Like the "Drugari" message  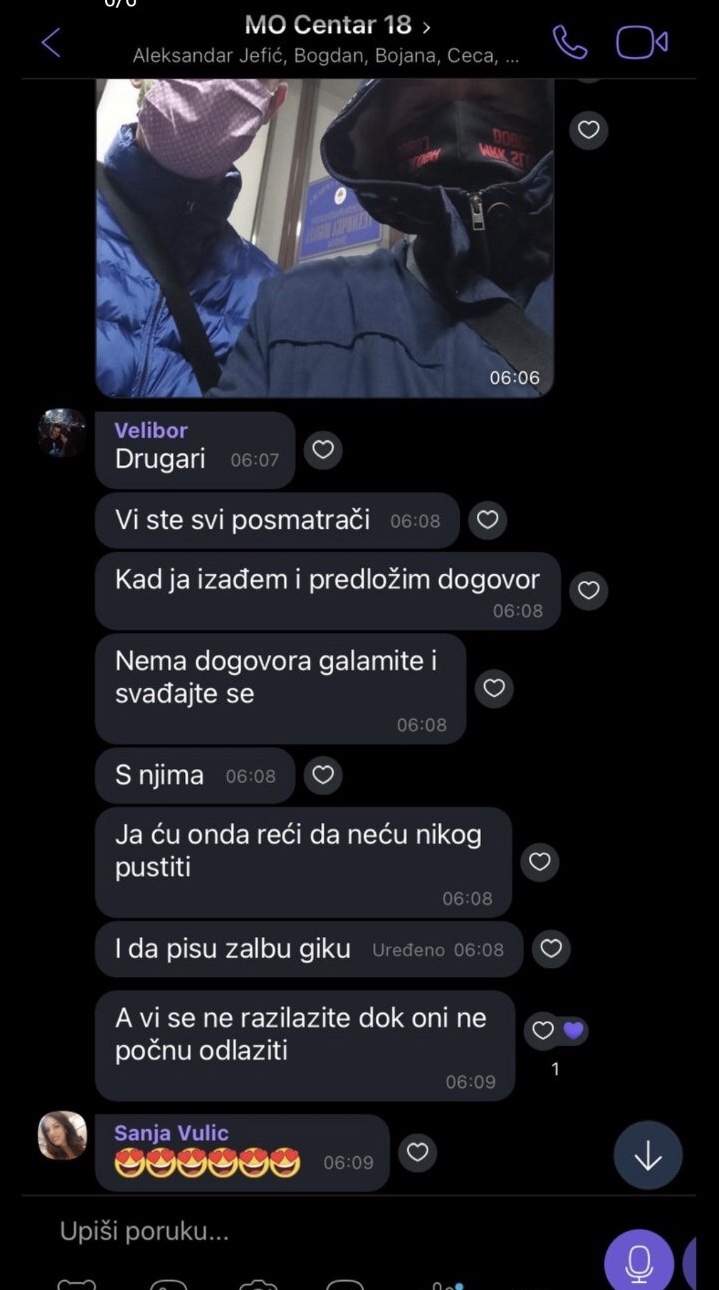tap(323, 450)
